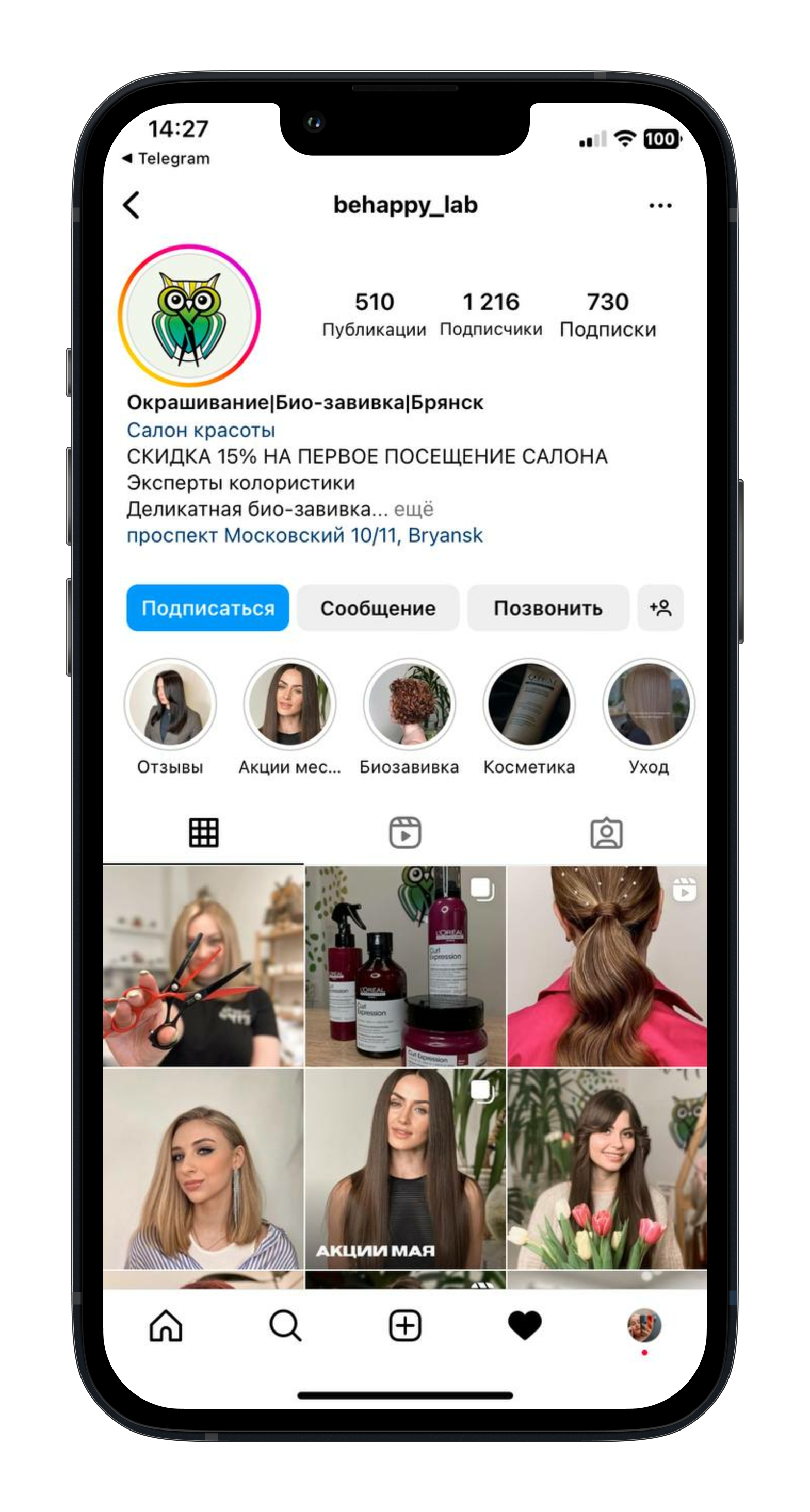Open the проспект Московский address link
The image size is (810, 1512).
305,535
